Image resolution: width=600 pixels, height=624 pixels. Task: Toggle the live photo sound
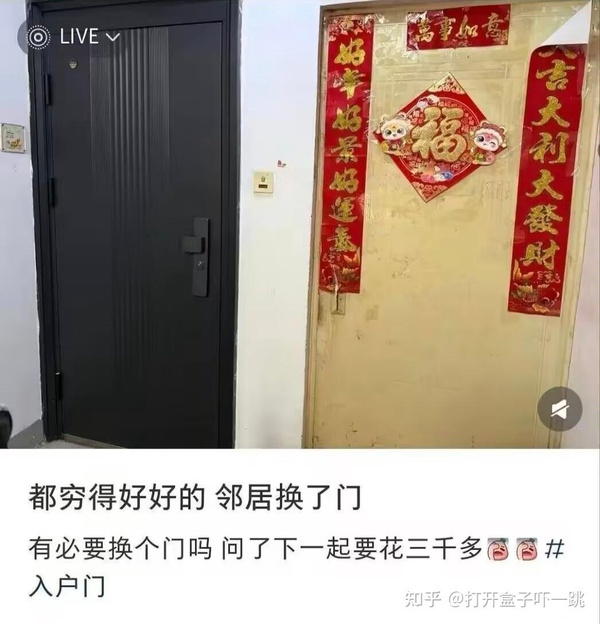point(559,409)
